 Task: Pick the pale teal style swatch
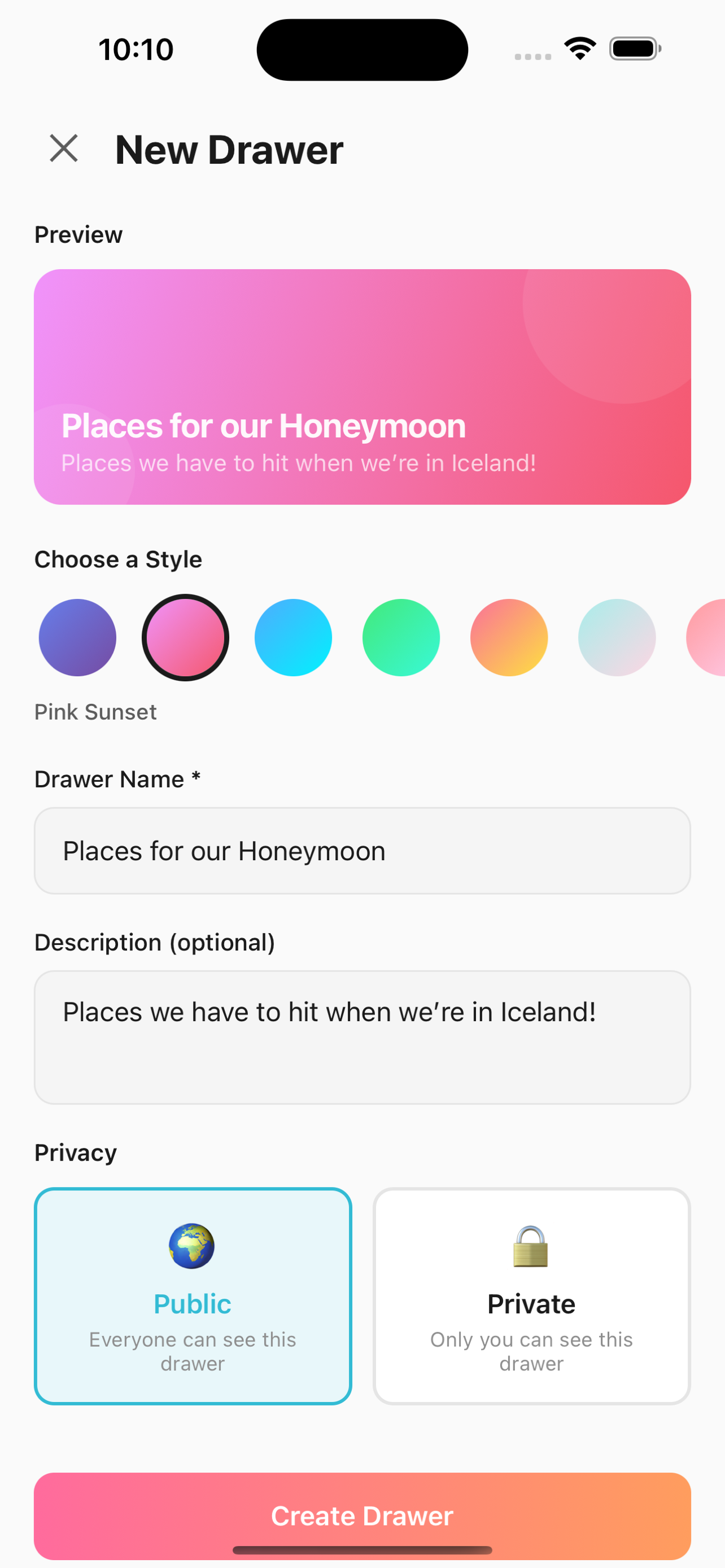pos(617,637)
